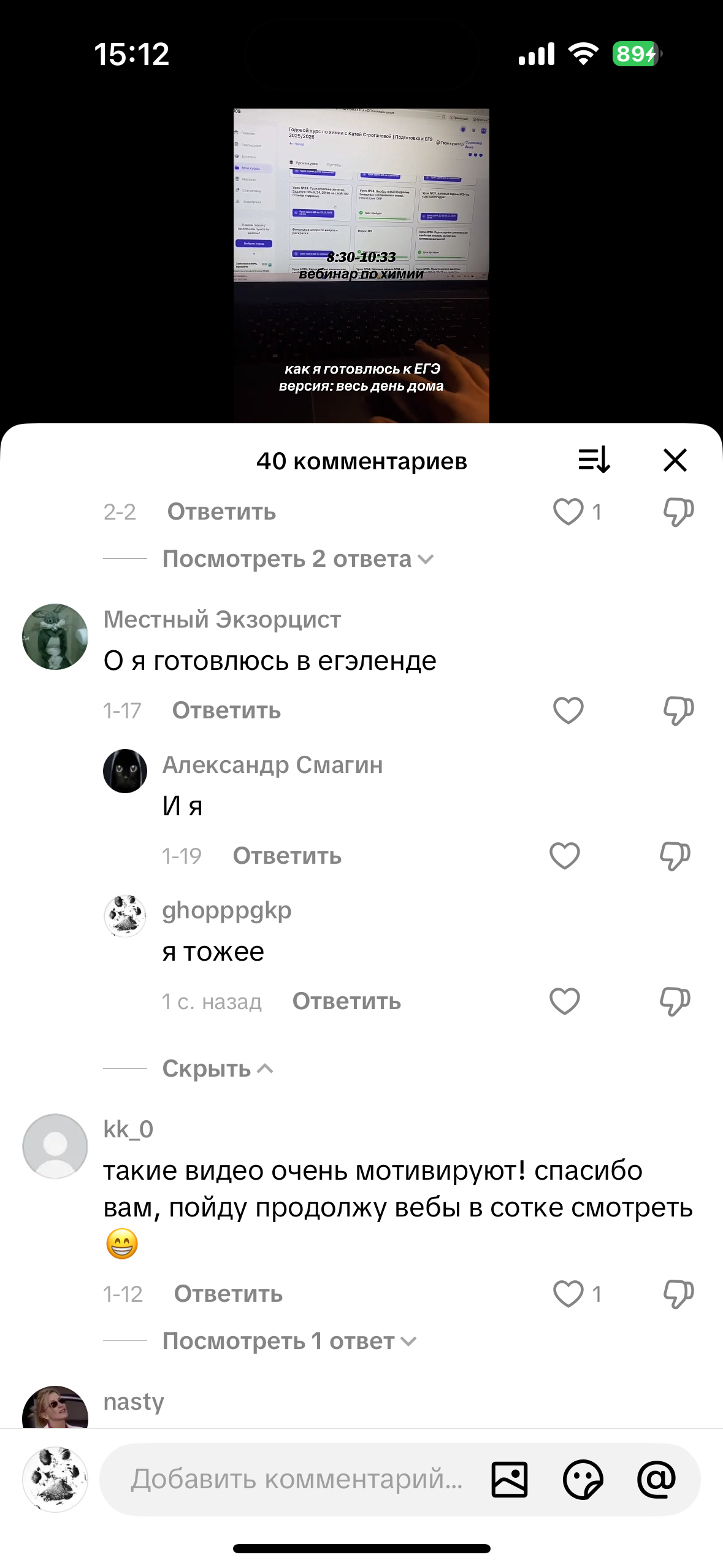Like kk_0's comment
The image size is (723, 1568).
click(x=568, y=1294)
